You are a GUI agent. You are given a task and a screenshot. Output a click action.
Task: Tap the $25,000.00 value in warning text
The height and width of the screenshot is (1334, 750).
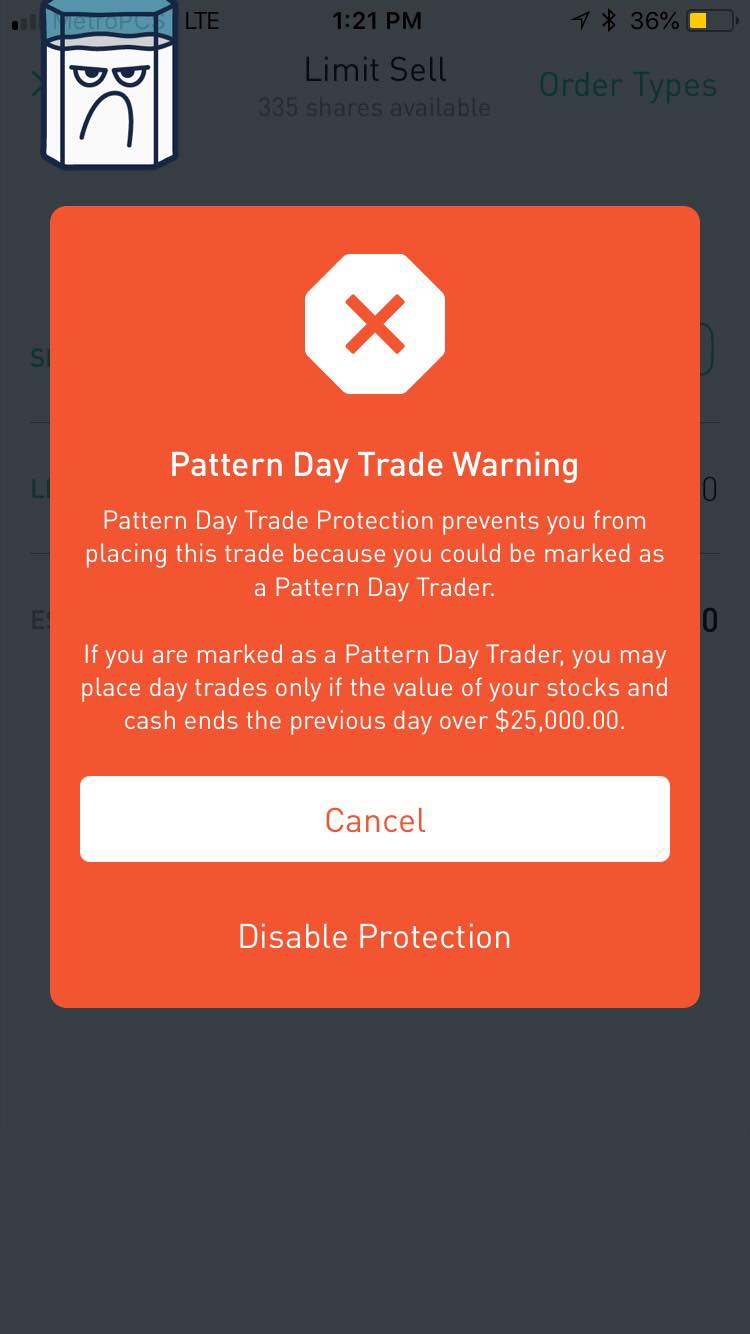[x=556, y=720]
